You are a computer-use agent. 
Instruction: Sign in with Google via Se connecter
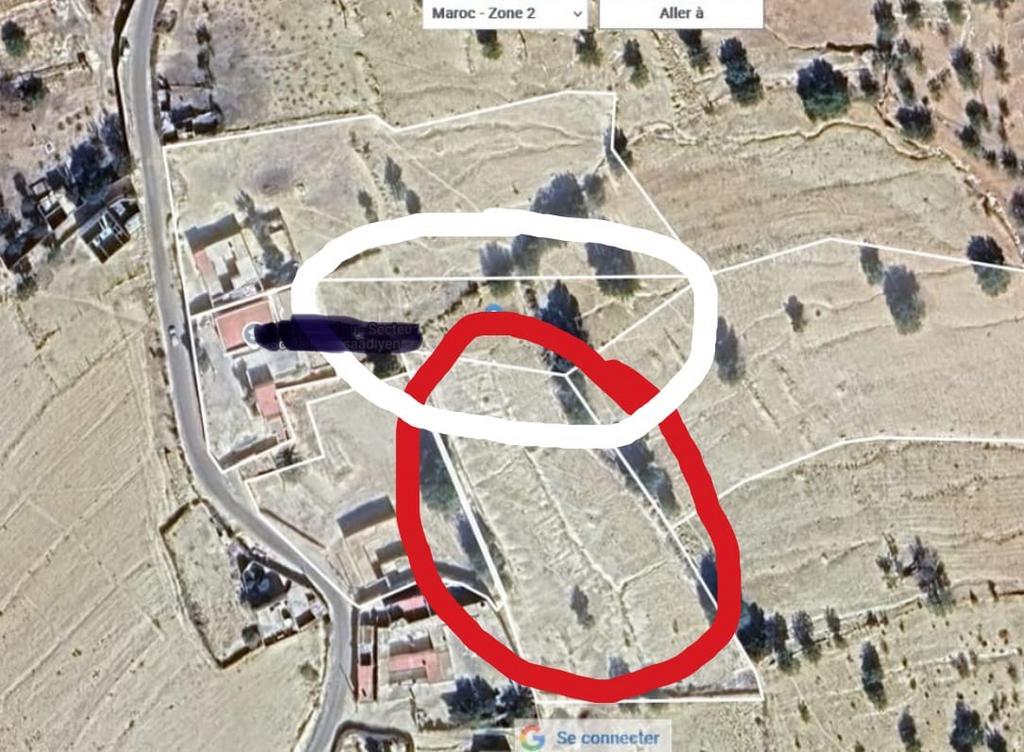[x=592, y=738]
